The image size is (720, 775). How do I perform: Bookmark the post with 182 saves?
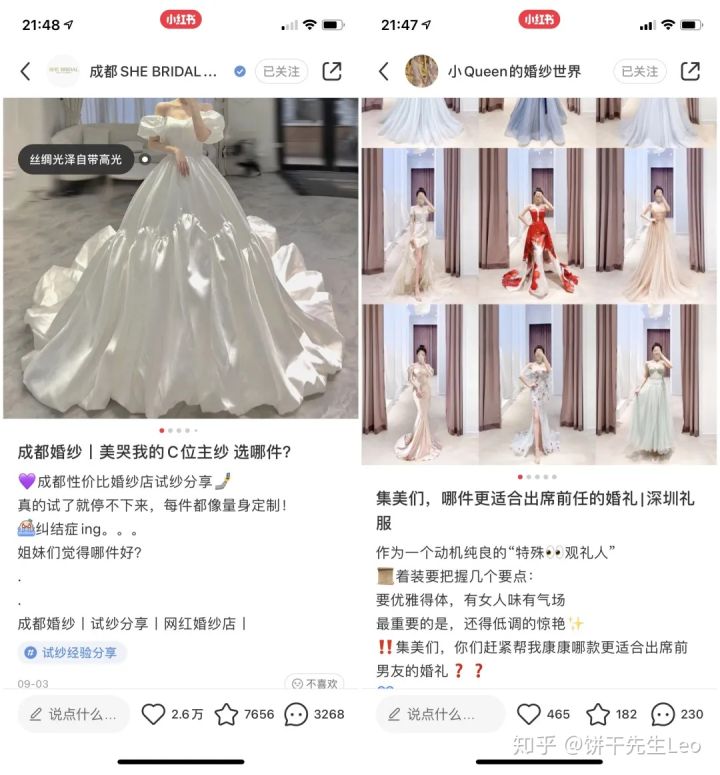597,714
